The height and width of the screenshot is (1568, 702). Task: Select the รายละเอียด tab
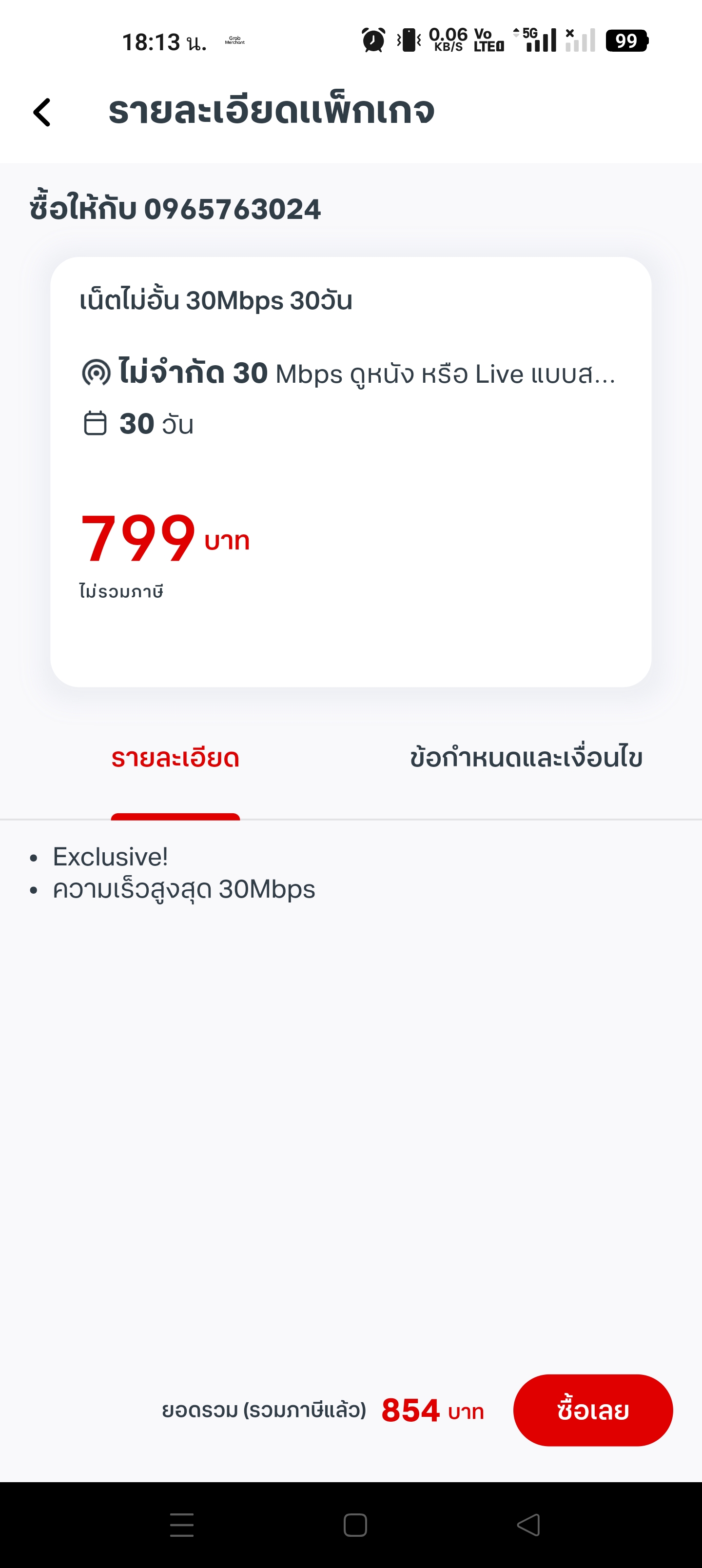(175, 759)
